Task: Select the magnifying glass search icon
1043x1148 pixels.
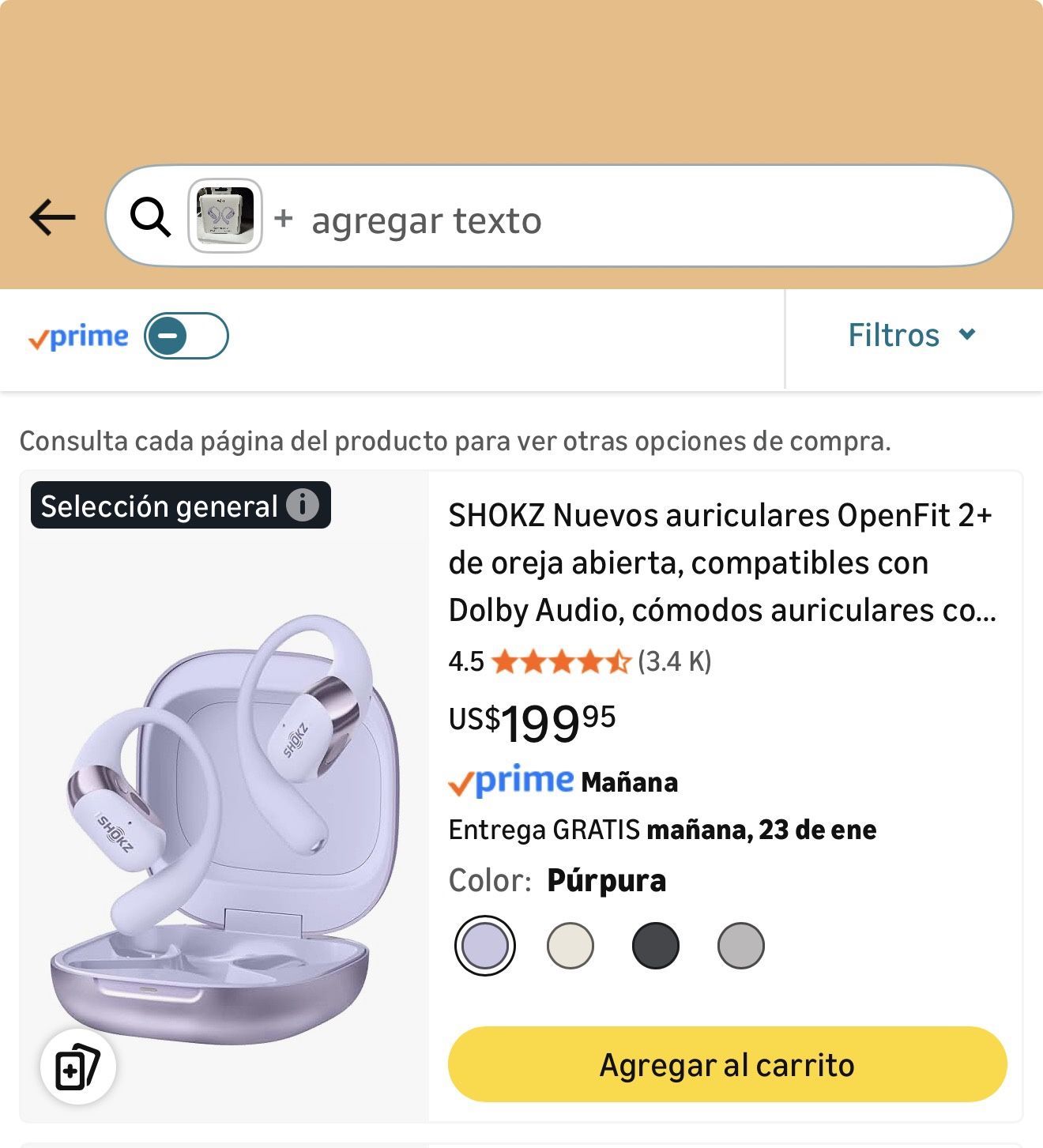Action: (x=151, y=216)
